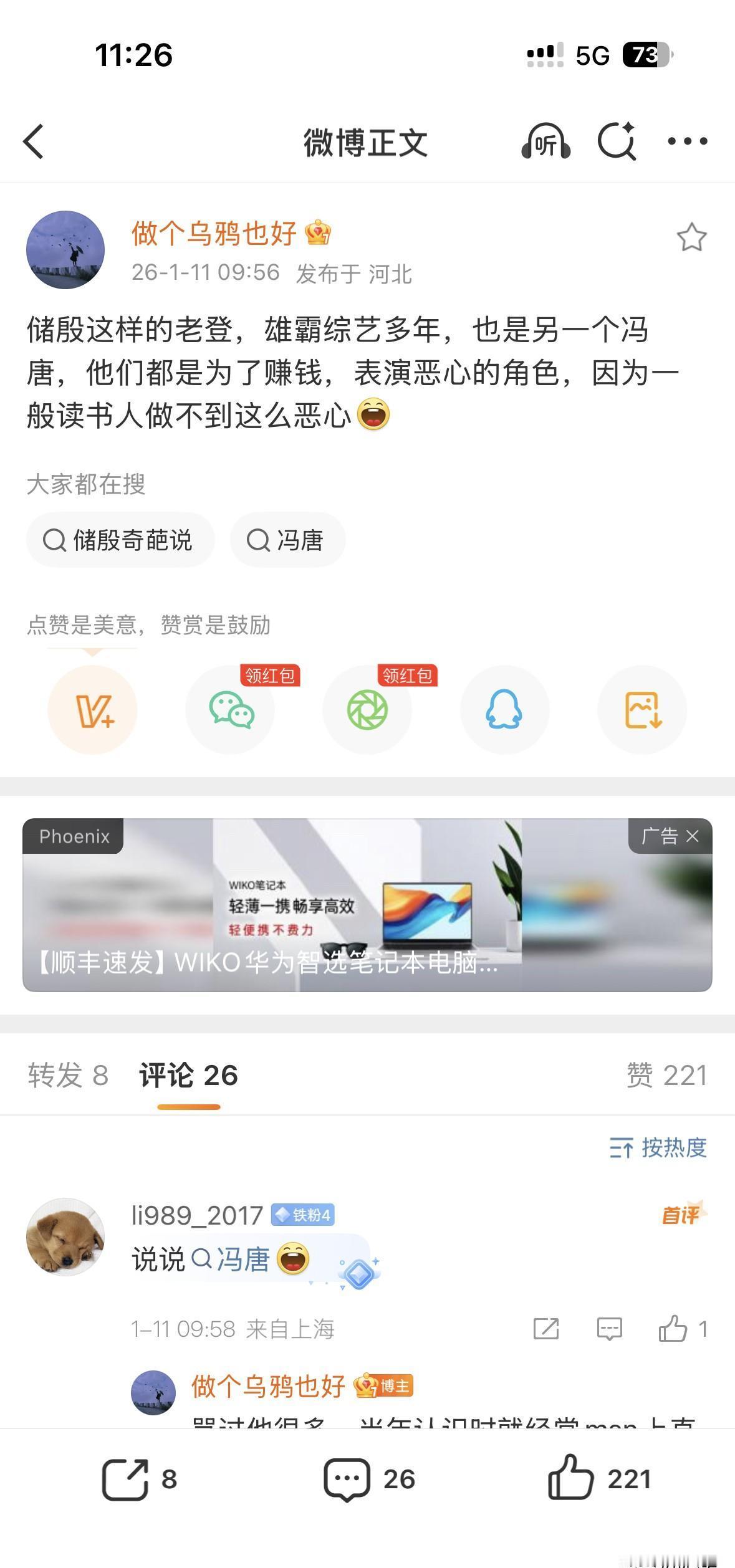Open the 冯唐 link inside the comment
This screenshot has height=1568, width=735.
click(x=239, y=1261)
